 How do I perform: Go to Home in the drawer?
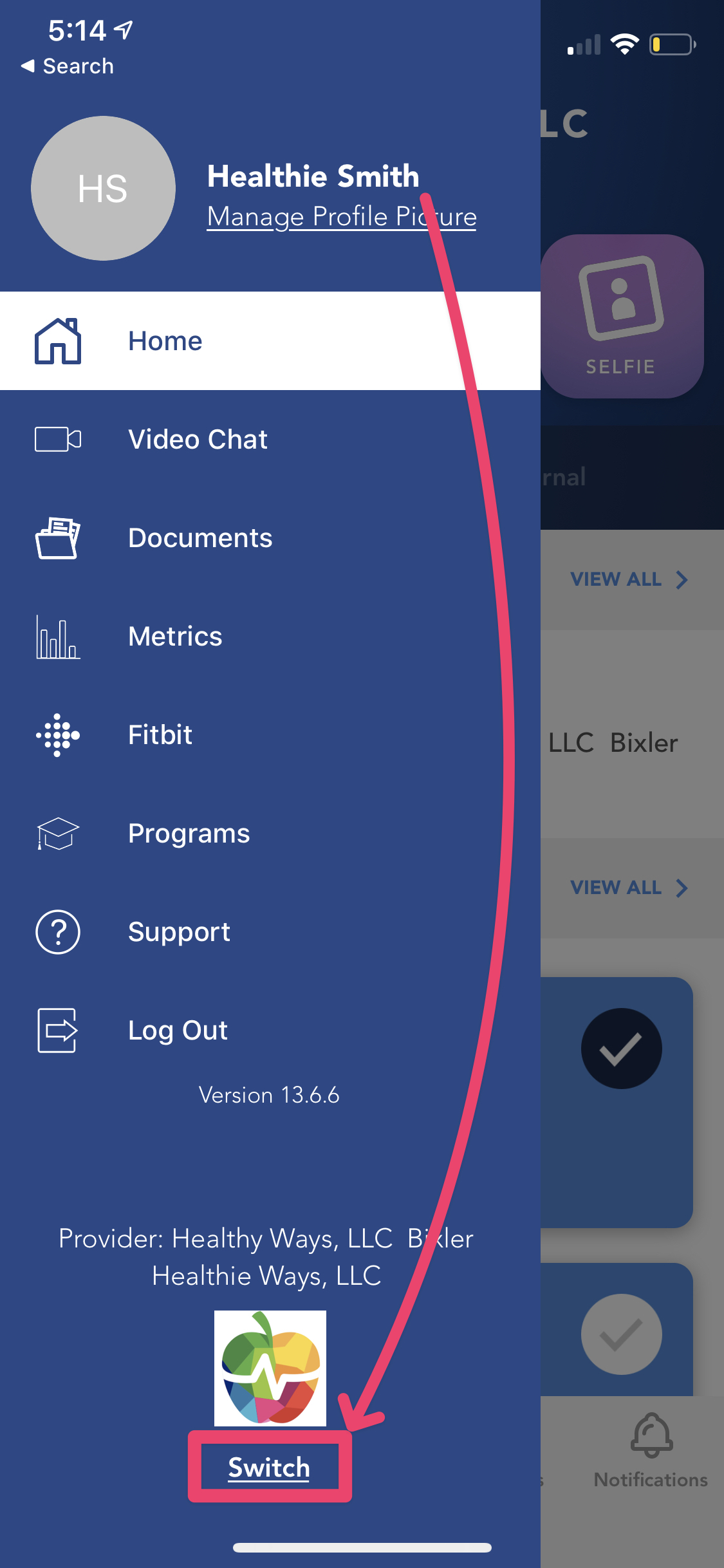270,341
